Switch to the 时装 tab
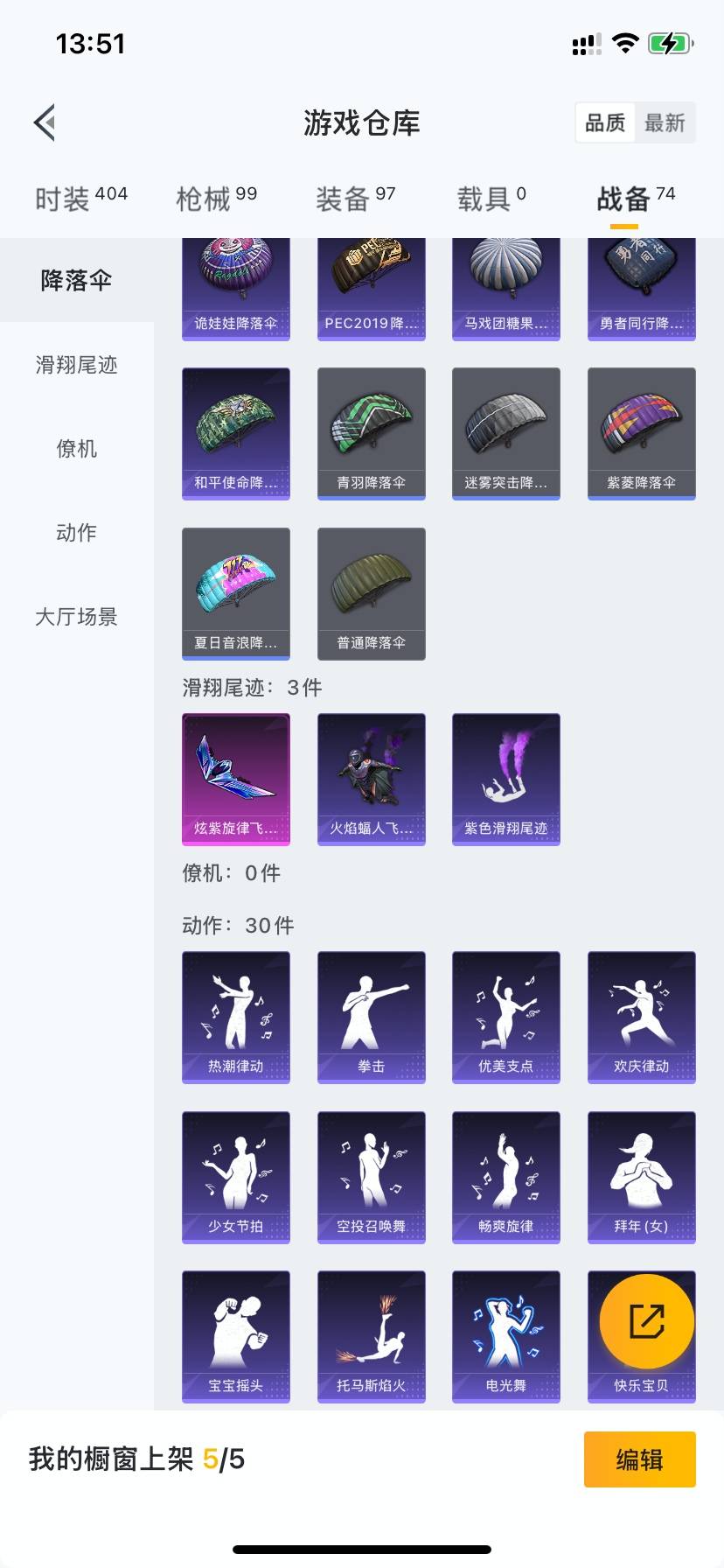 click(80, 199)
